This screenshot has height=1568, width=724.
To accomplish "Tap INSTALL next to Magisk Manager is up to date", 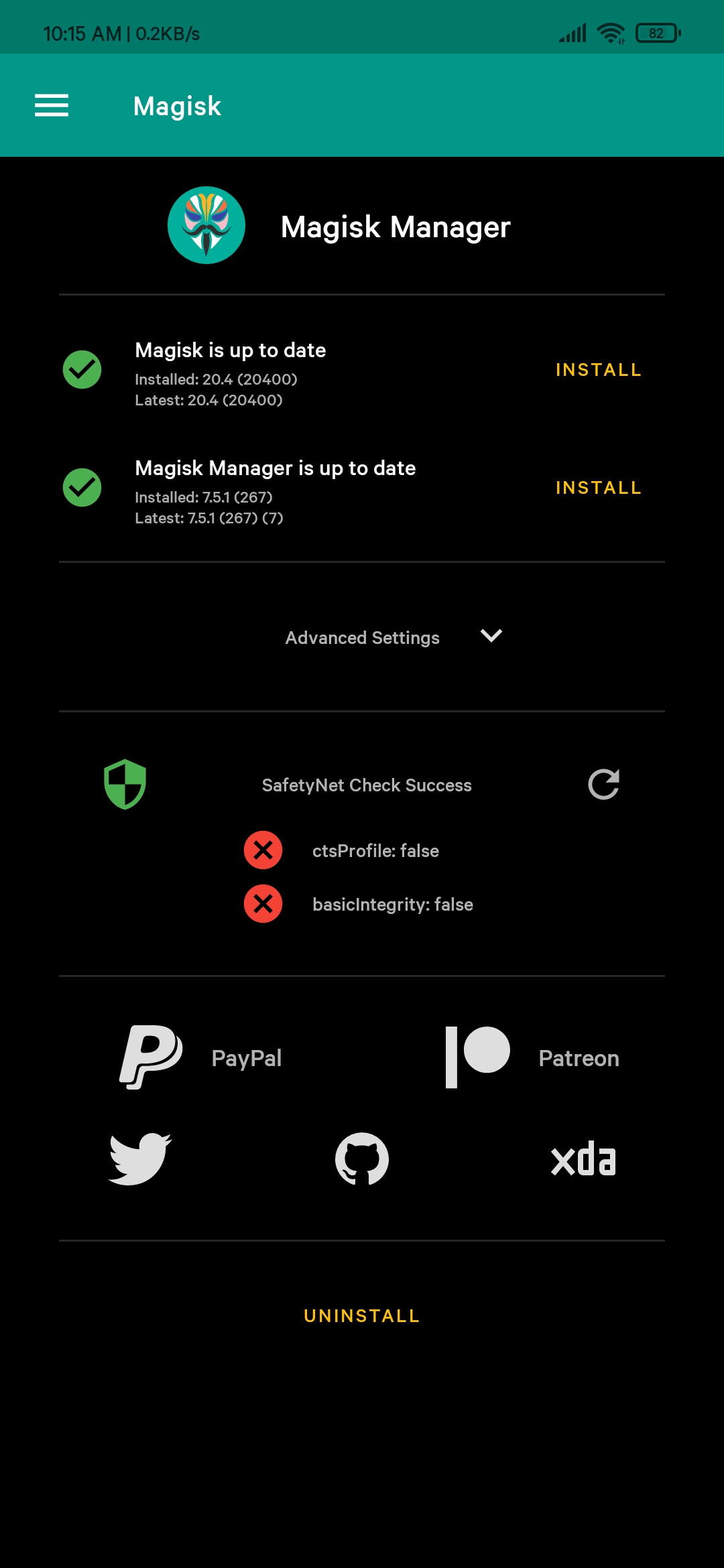I will pyautogui.click(x=599, y=488).
